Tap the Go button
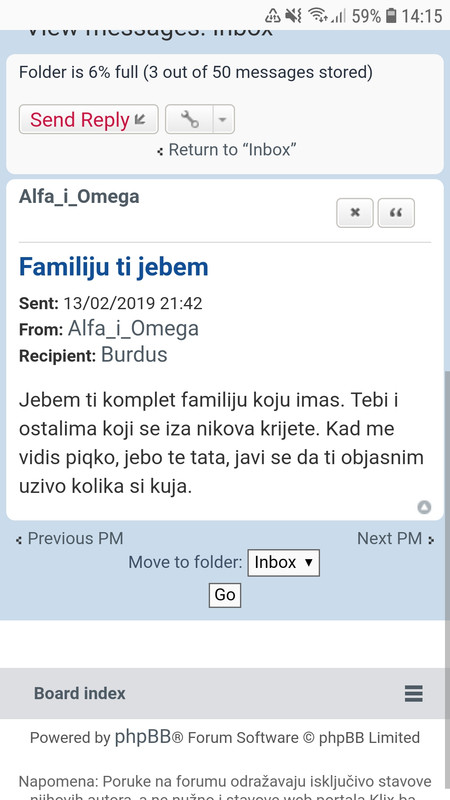Image resolution: width=450 pixels, height=800 pixels. [x=225, y=595]
